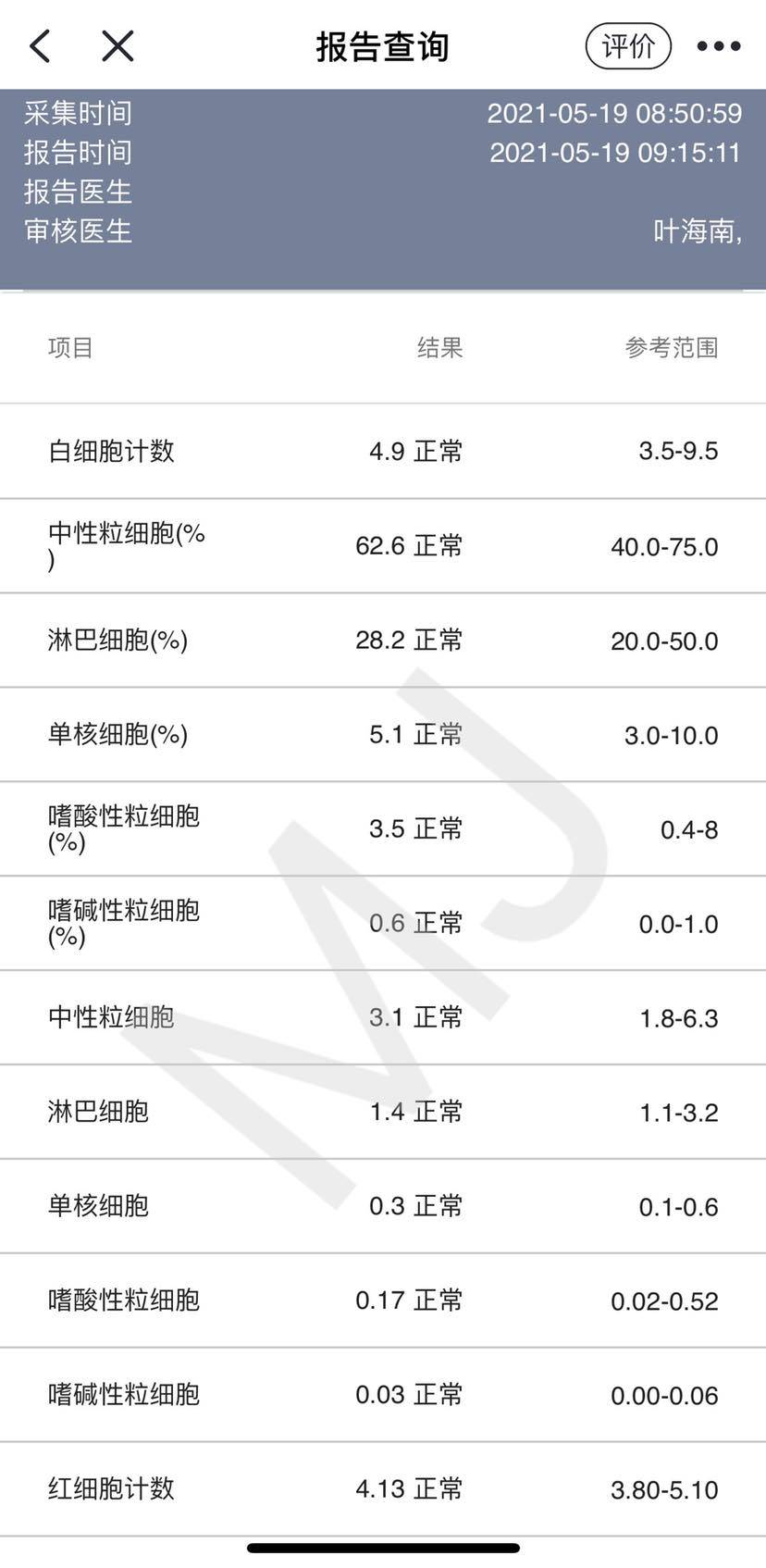The width and height of the screenshot is (766, 1568).
Task: Go back using the arrow
Action: tap(40, 45)
